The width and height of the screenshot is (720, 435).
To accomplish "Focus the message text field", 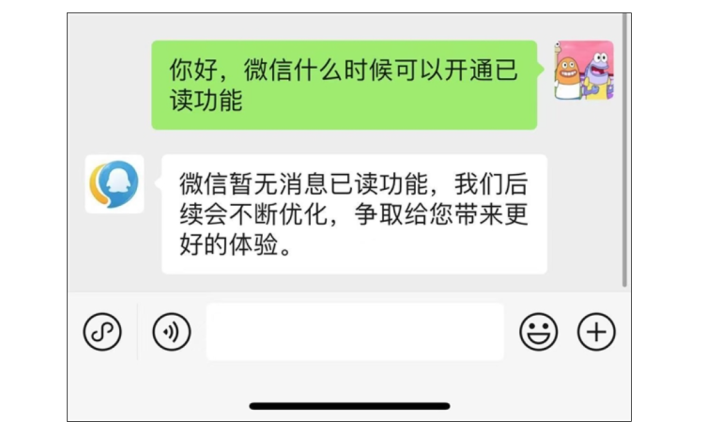I will click(355, 332).
